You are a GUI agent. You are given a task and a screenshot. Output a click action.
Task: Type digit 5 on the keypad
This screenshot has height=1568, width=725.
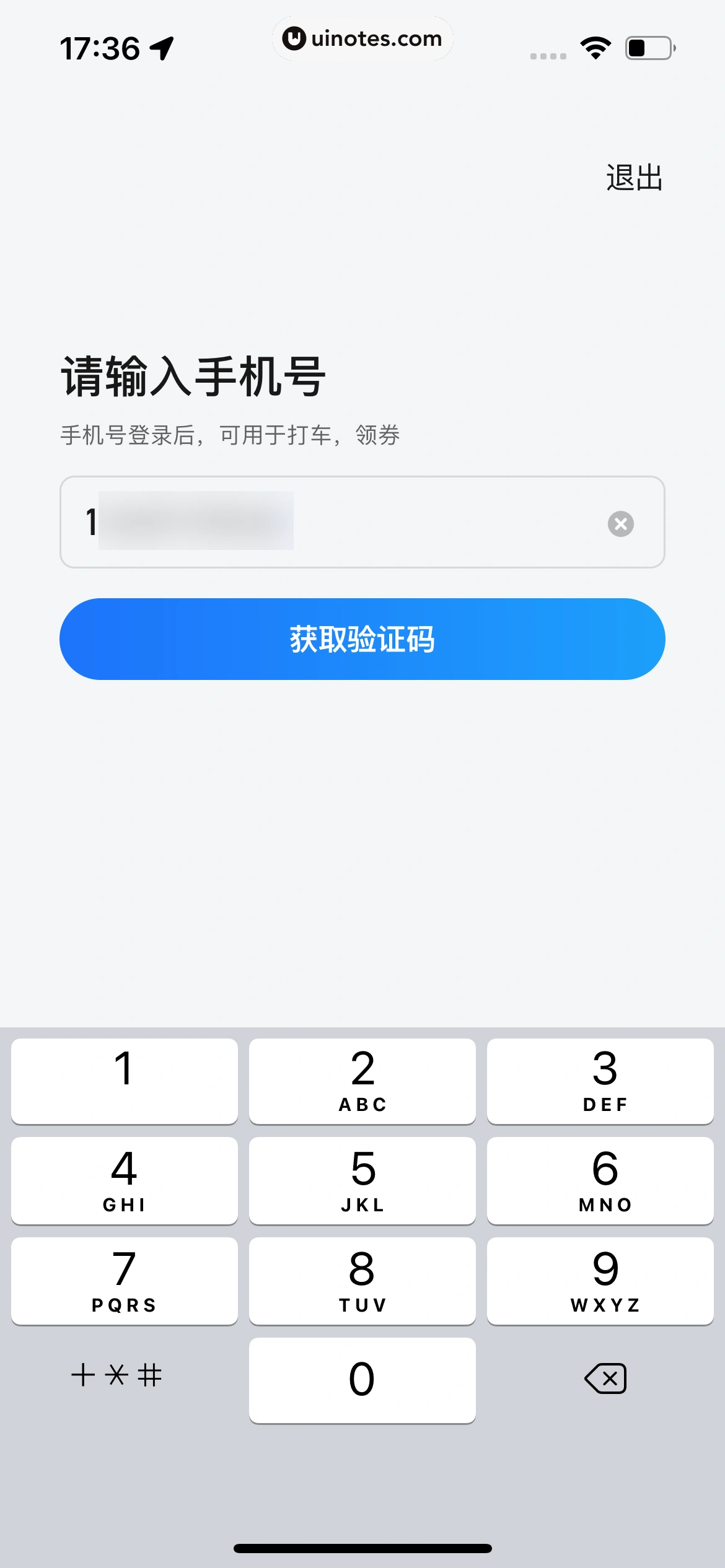coord(362,1180)
